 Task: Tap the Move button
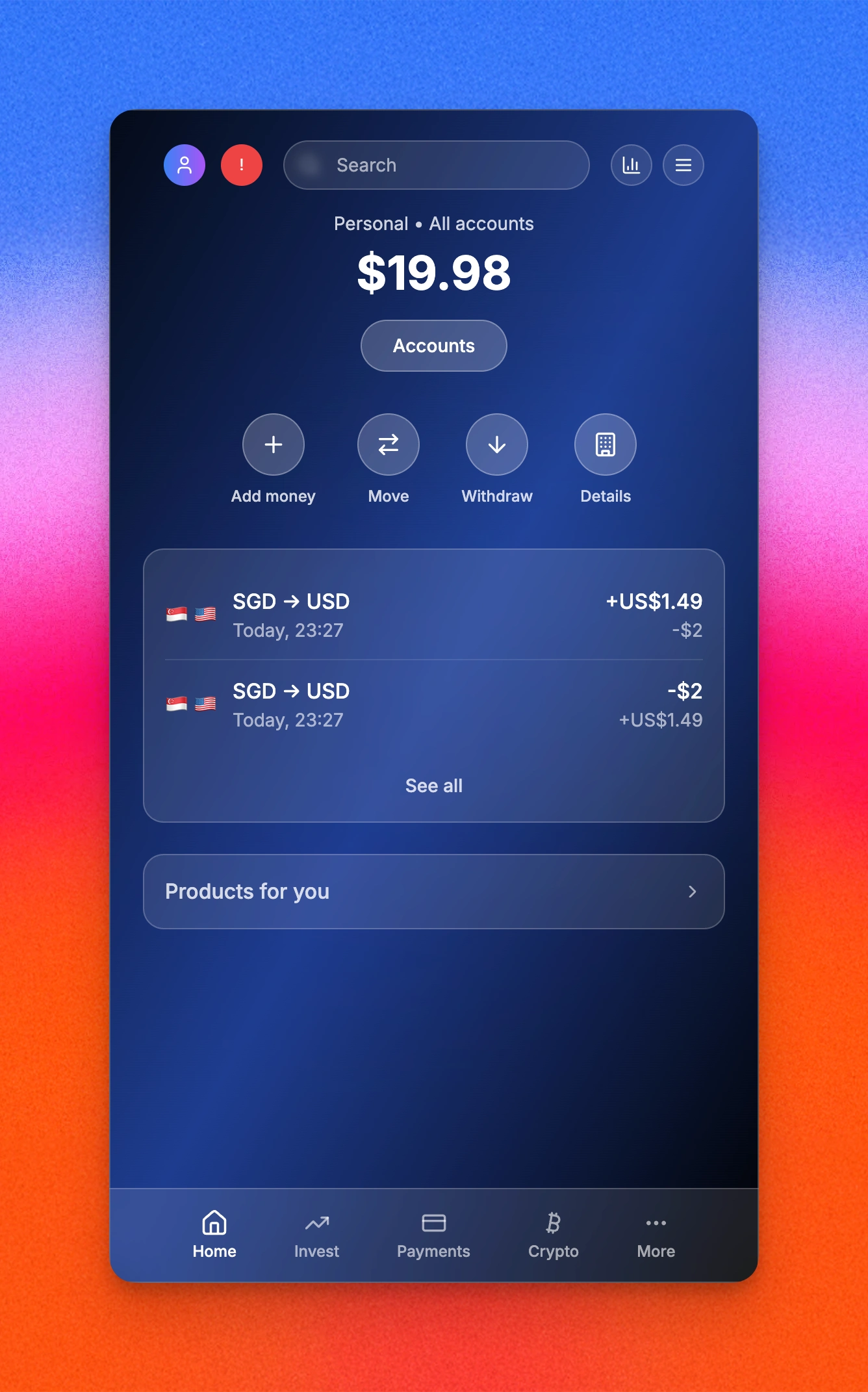click(389, 445)
